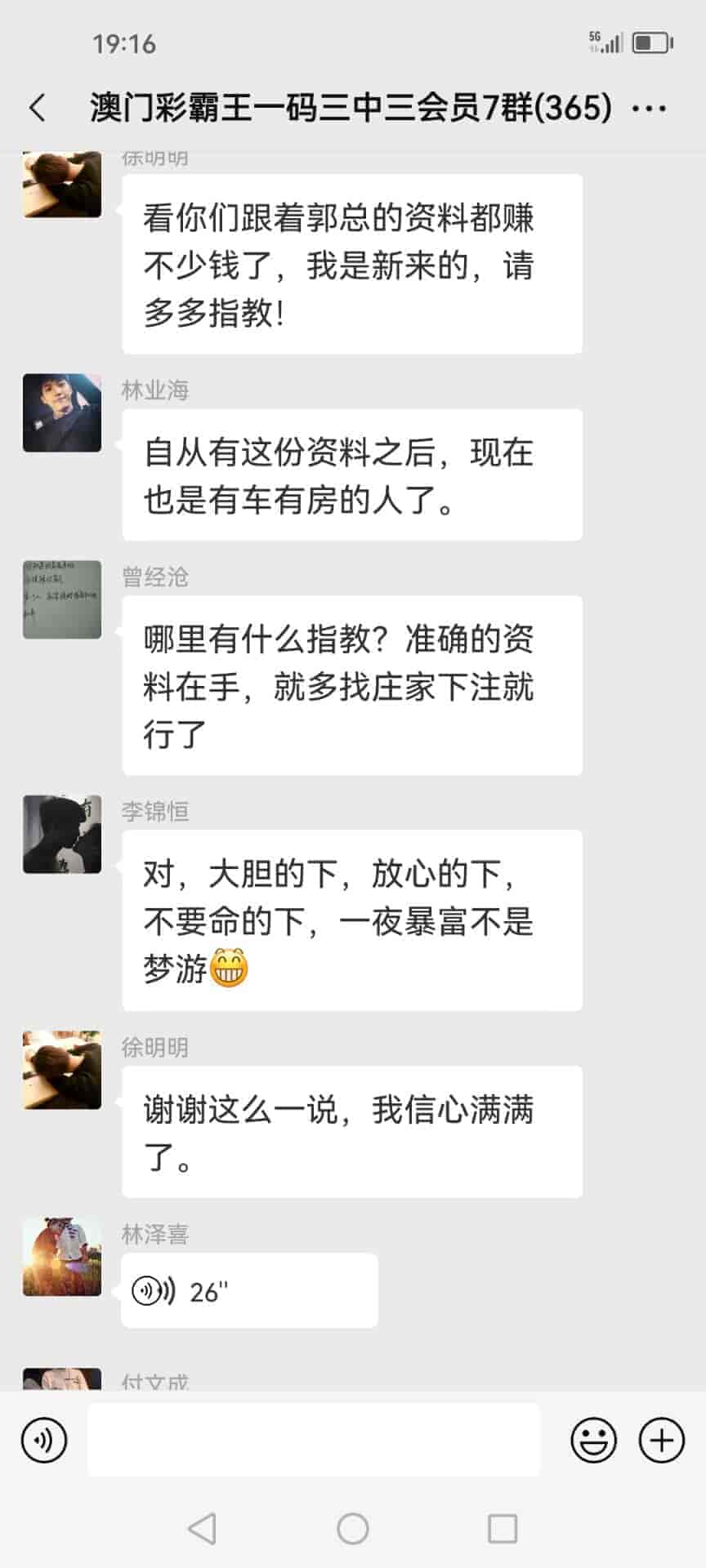Tap the system home button
This screenshot has height=1568, width=706.
[353, 1528]
